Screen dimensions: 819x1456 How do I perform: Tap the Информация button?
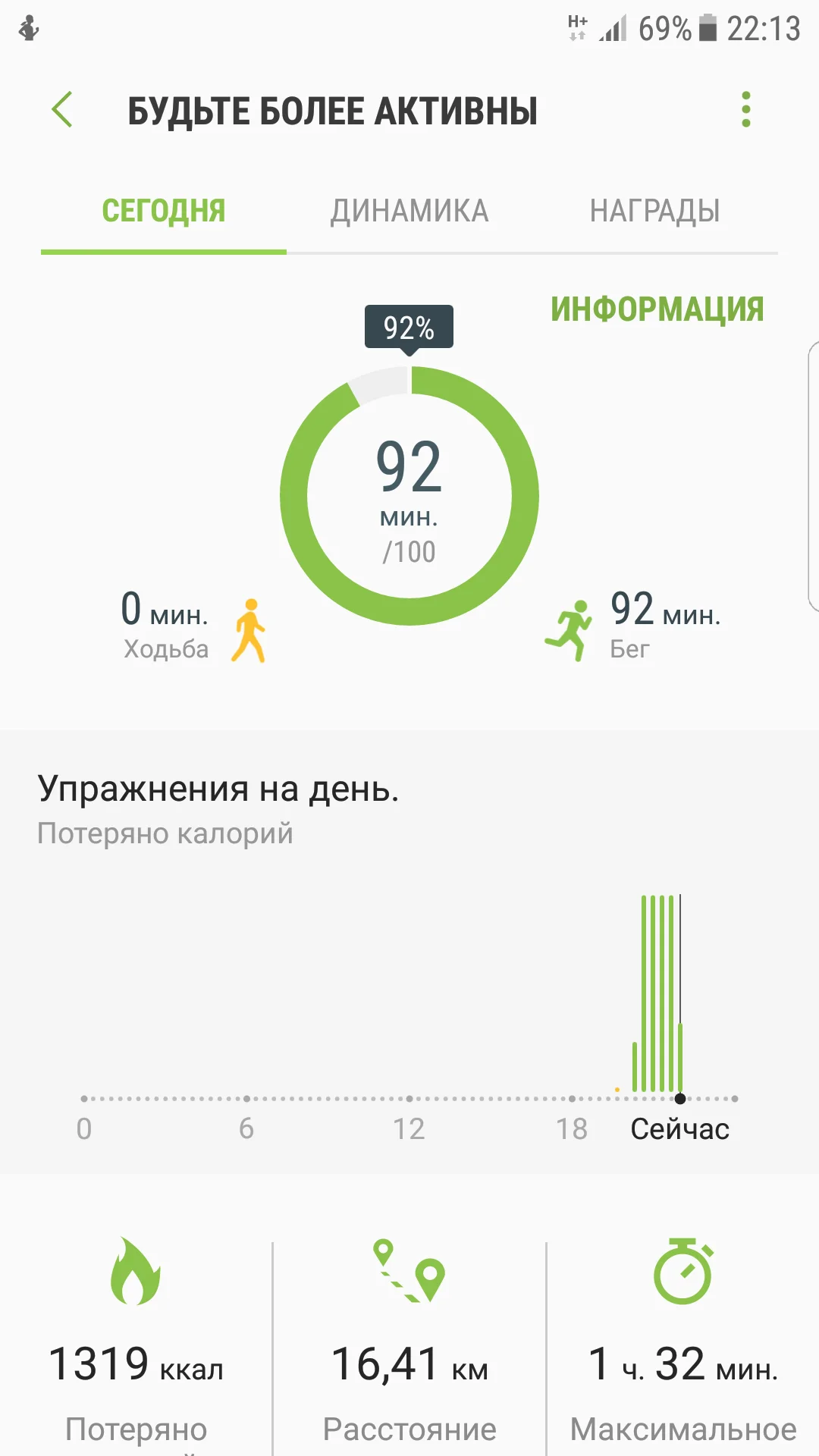pyautogui.click(x=657, y=309)
